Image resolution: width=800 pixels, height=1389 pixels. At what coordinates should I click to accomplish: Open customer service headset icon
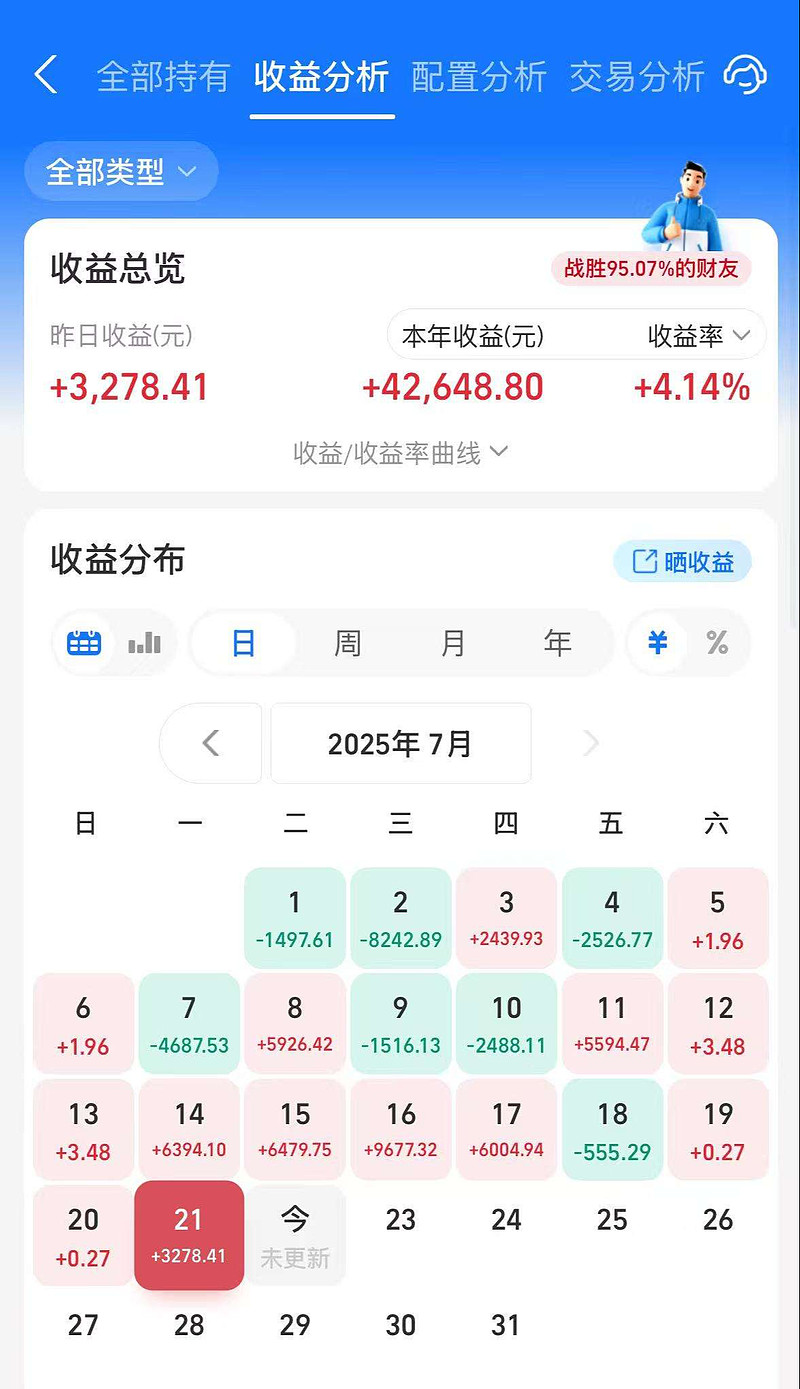(744, 75)
